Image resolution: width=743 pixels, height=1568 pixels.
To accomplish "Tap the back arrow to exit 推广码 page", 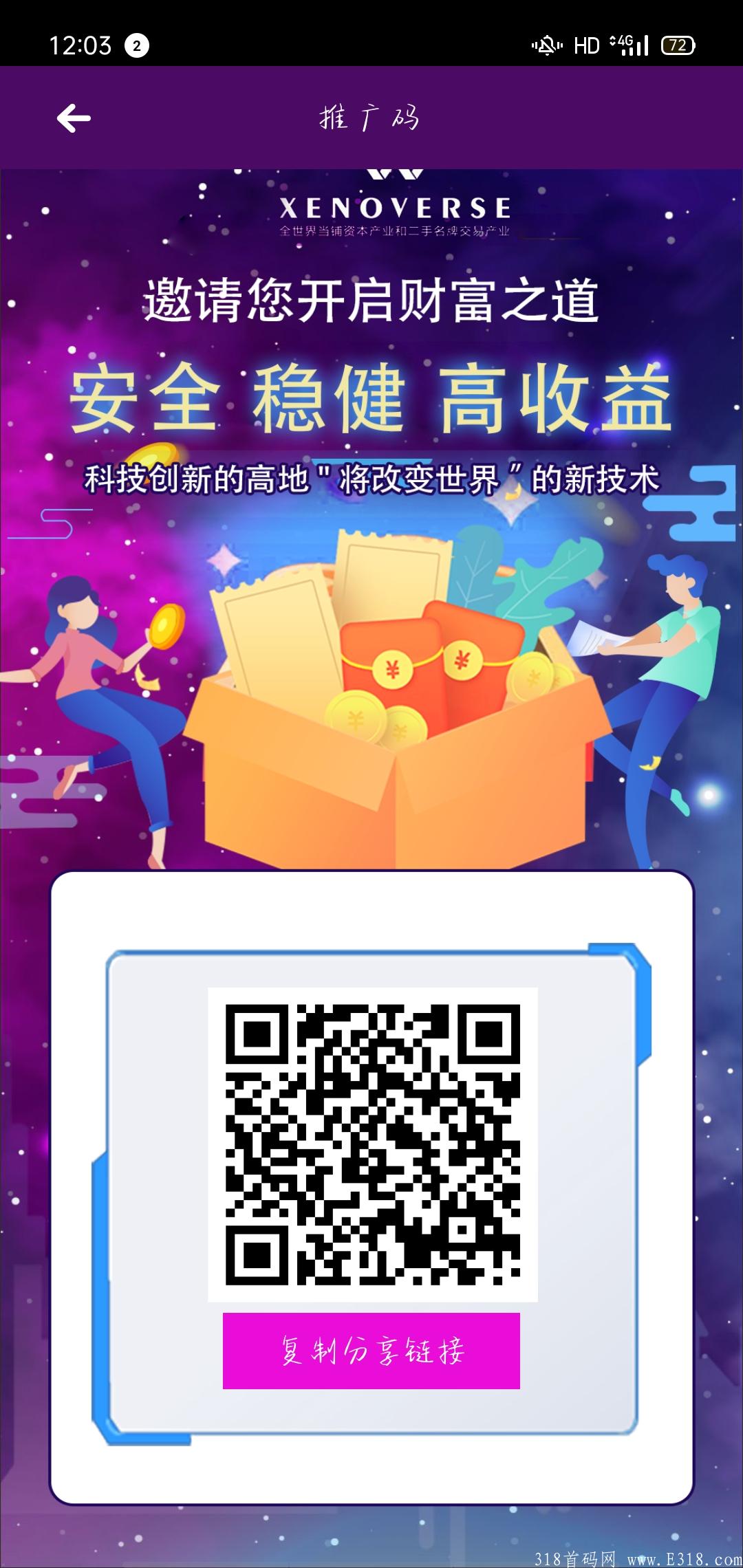I will (x=72, y=118).
